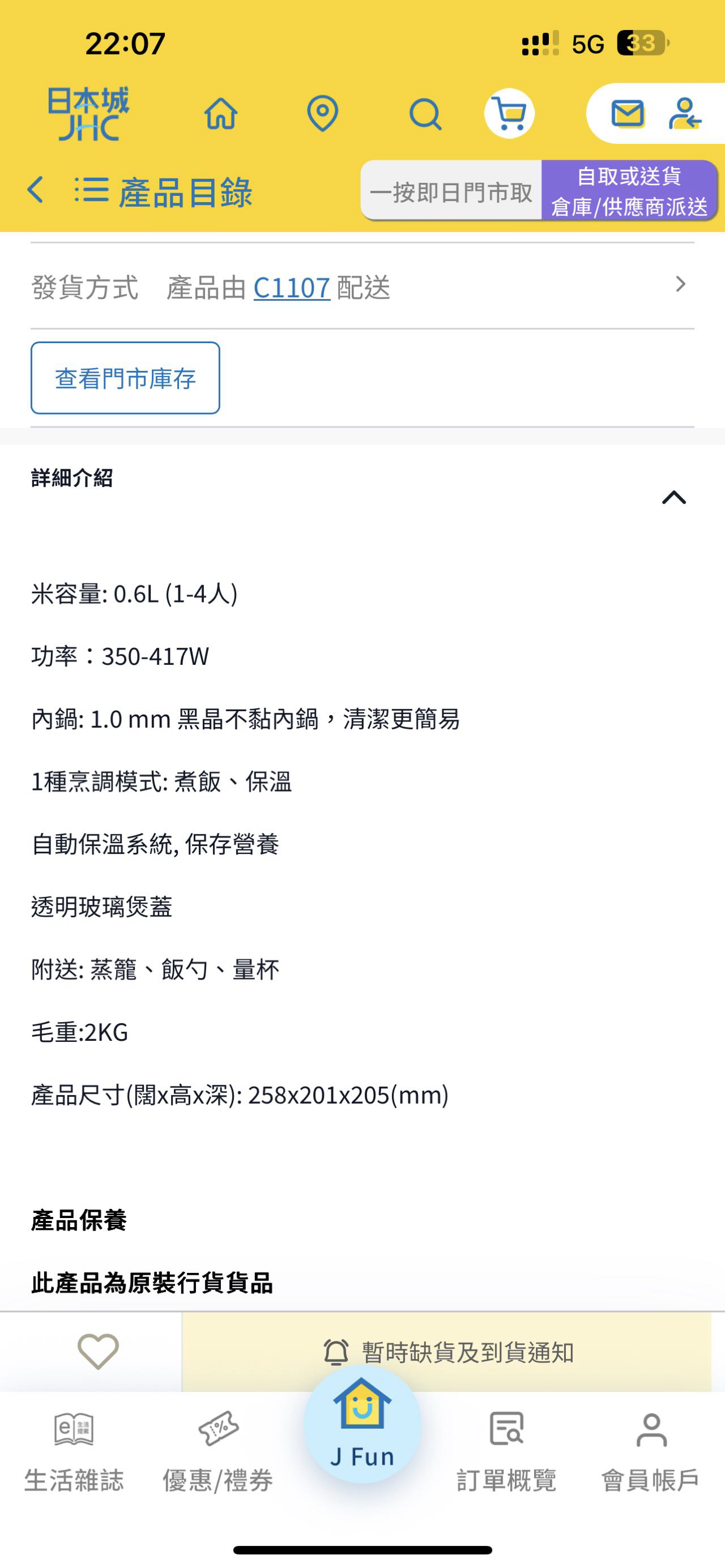This screenshot has height=1568, width=725.
Task: Open the C1107 delivery link
Action: click(291, 287)
